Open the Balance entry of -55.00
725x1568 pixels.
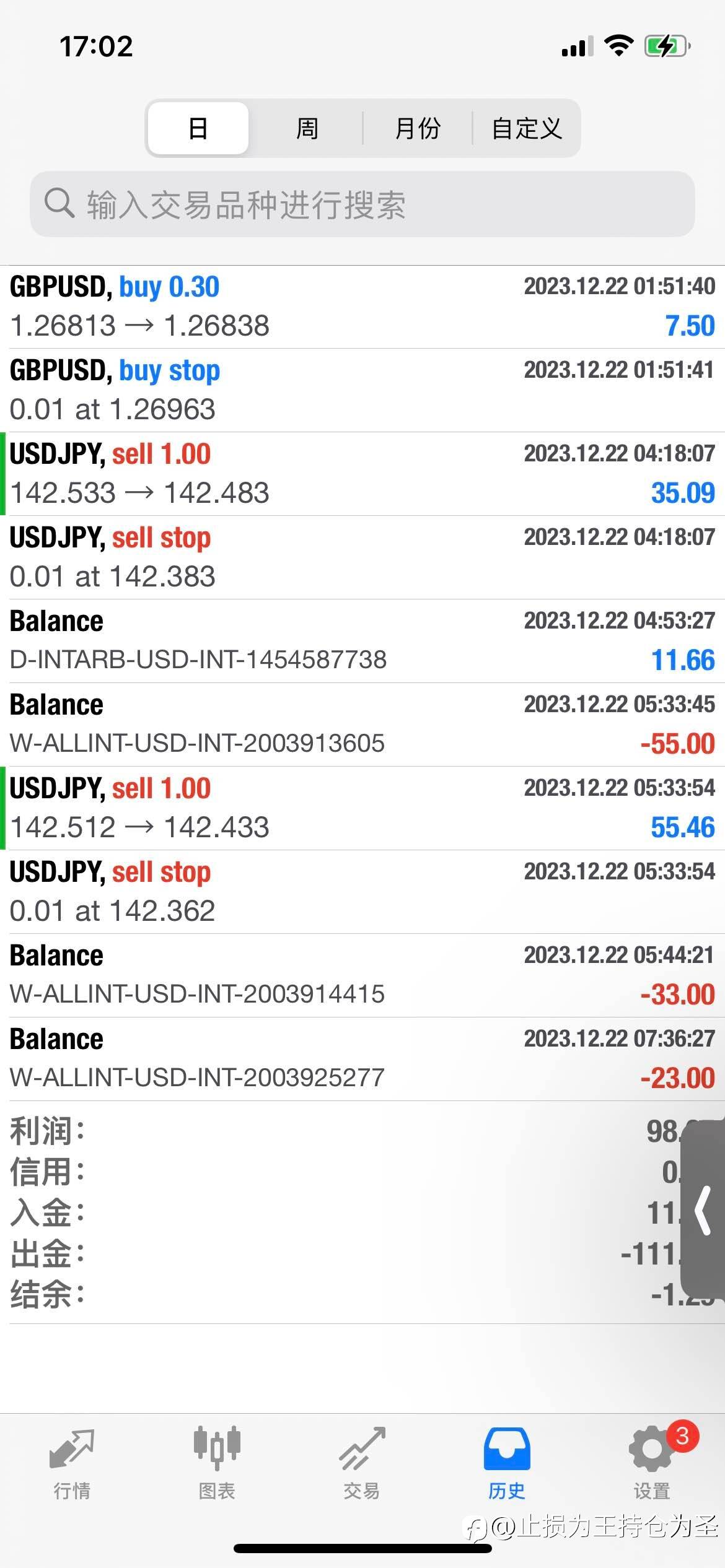coord(362,725)
